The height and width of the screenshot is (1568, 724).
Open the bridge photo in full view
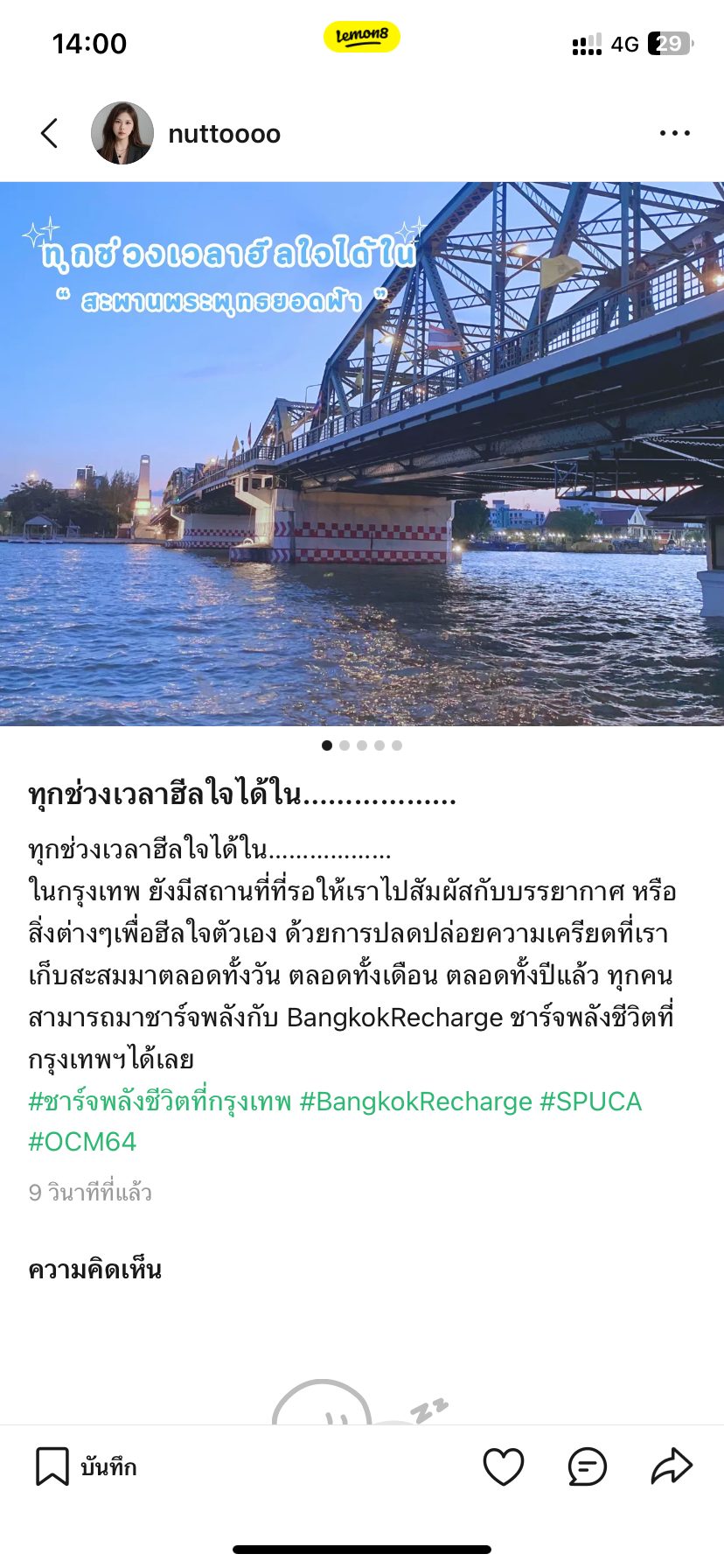tap(362, 453)
